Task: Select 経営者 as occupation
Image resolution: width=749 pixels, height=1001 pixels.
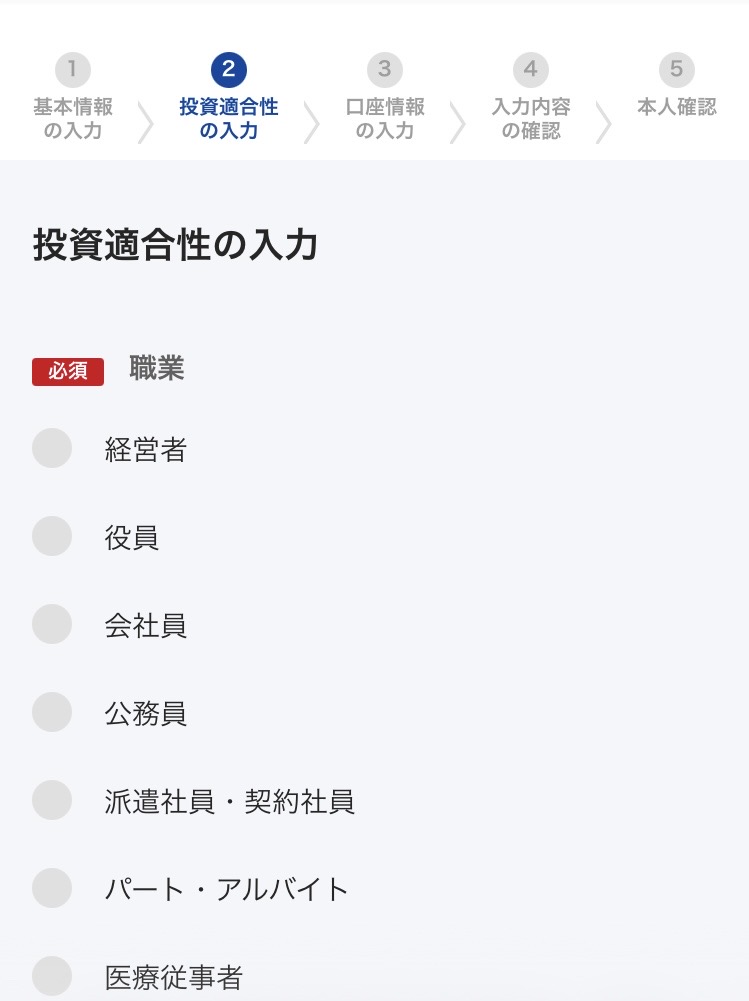Action: (52, 449)
